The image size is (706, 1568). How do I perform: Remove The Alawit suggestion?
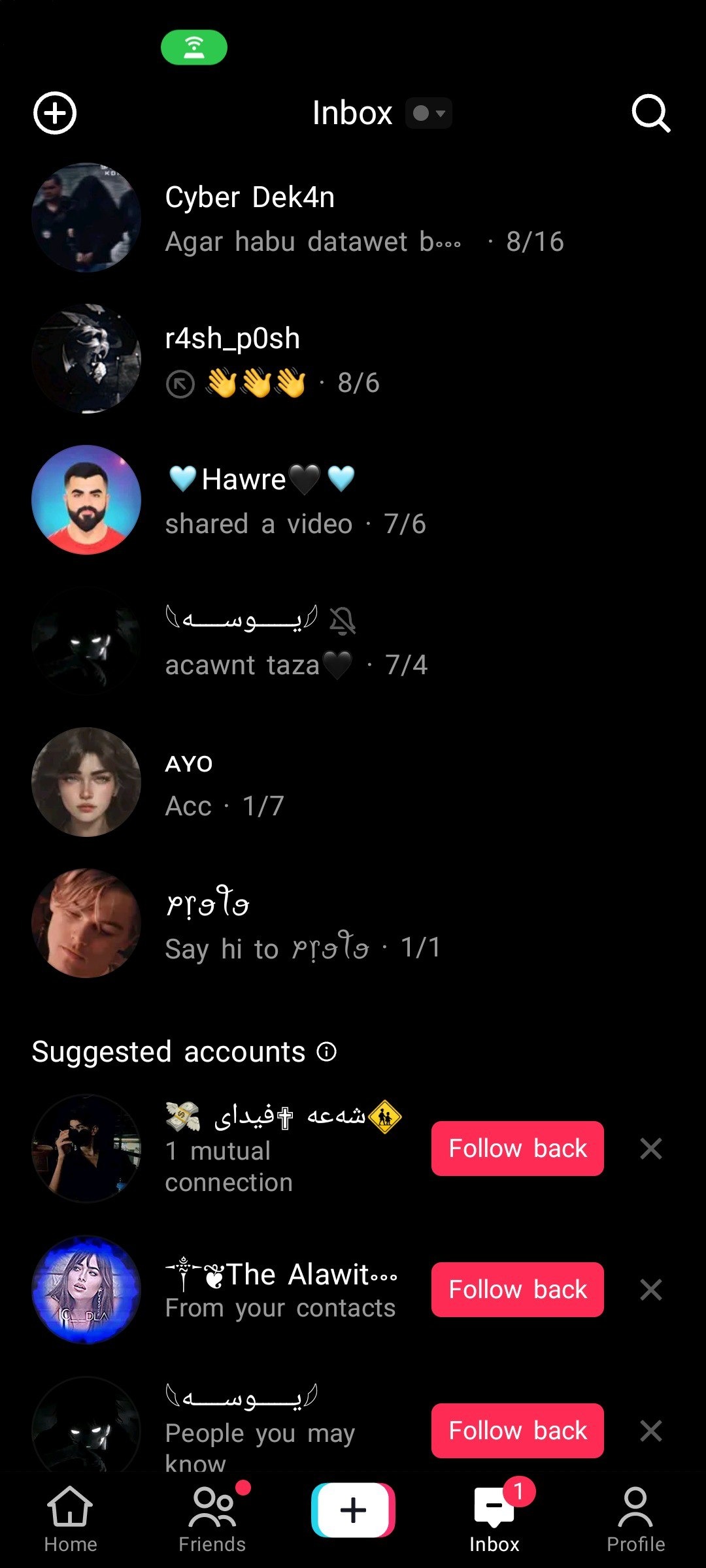[650, 1290]
